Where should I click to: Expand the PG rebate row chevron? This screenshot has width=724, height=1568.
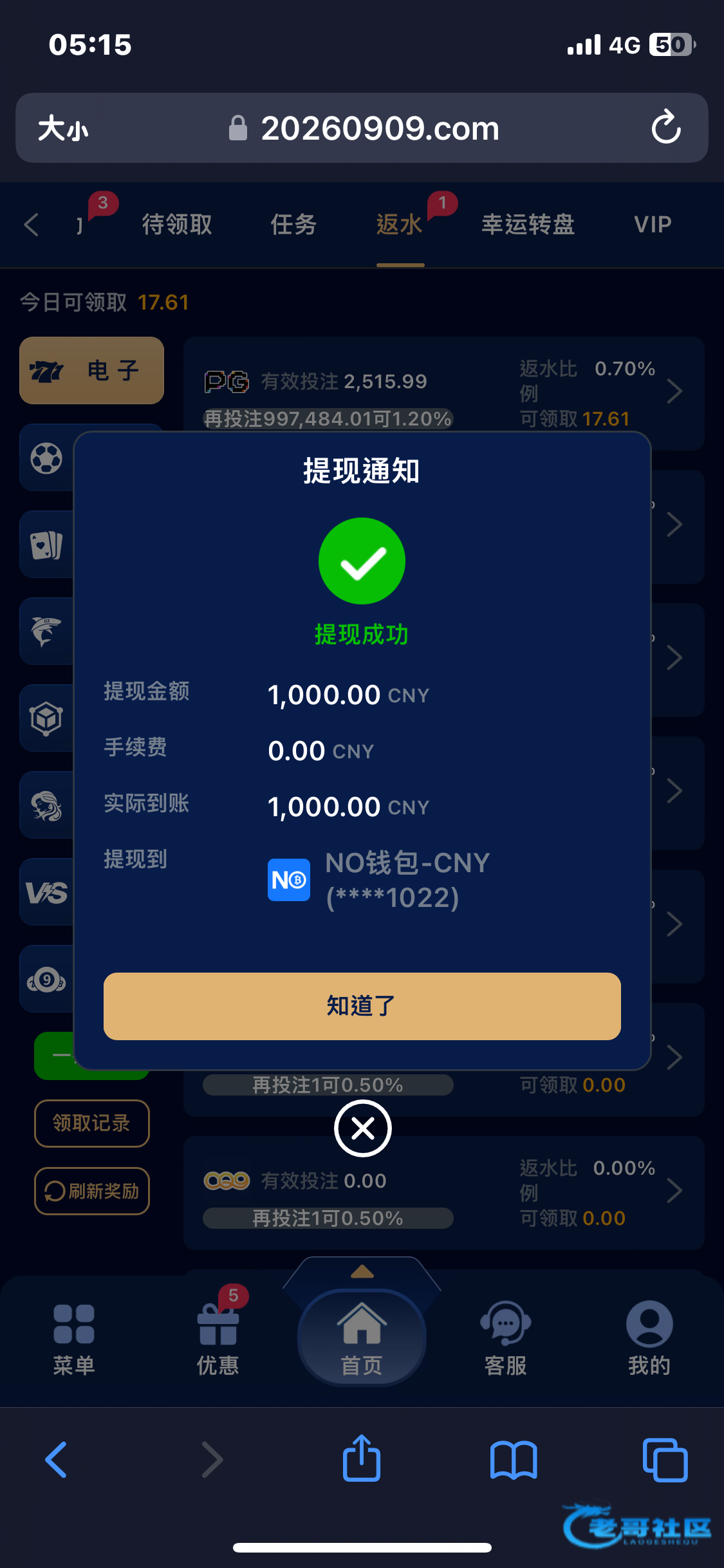(x=674, y=391)
